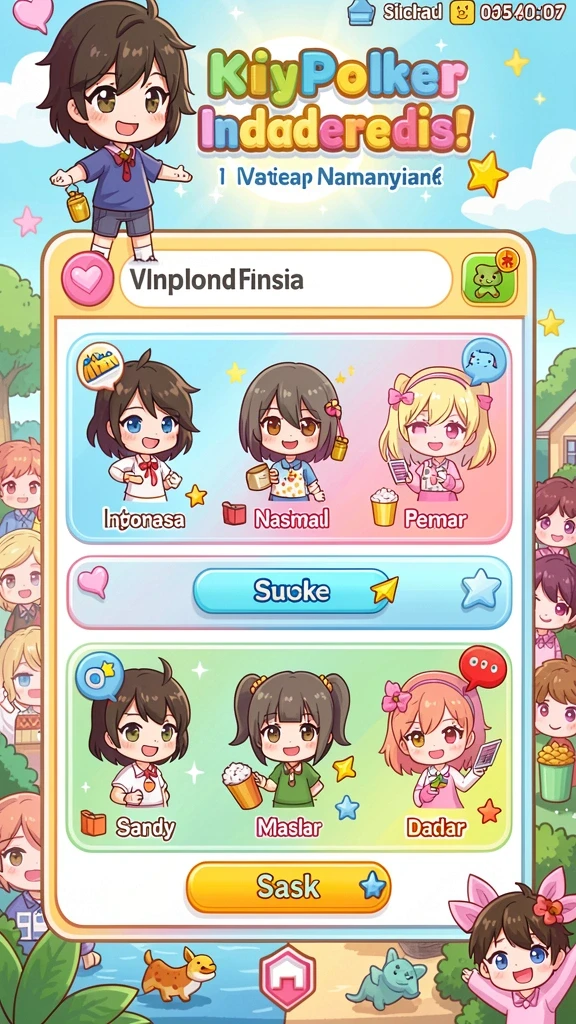Screen dimensions: 576x1024
Task: Choose the Maslar character
Action: [289, 751]
